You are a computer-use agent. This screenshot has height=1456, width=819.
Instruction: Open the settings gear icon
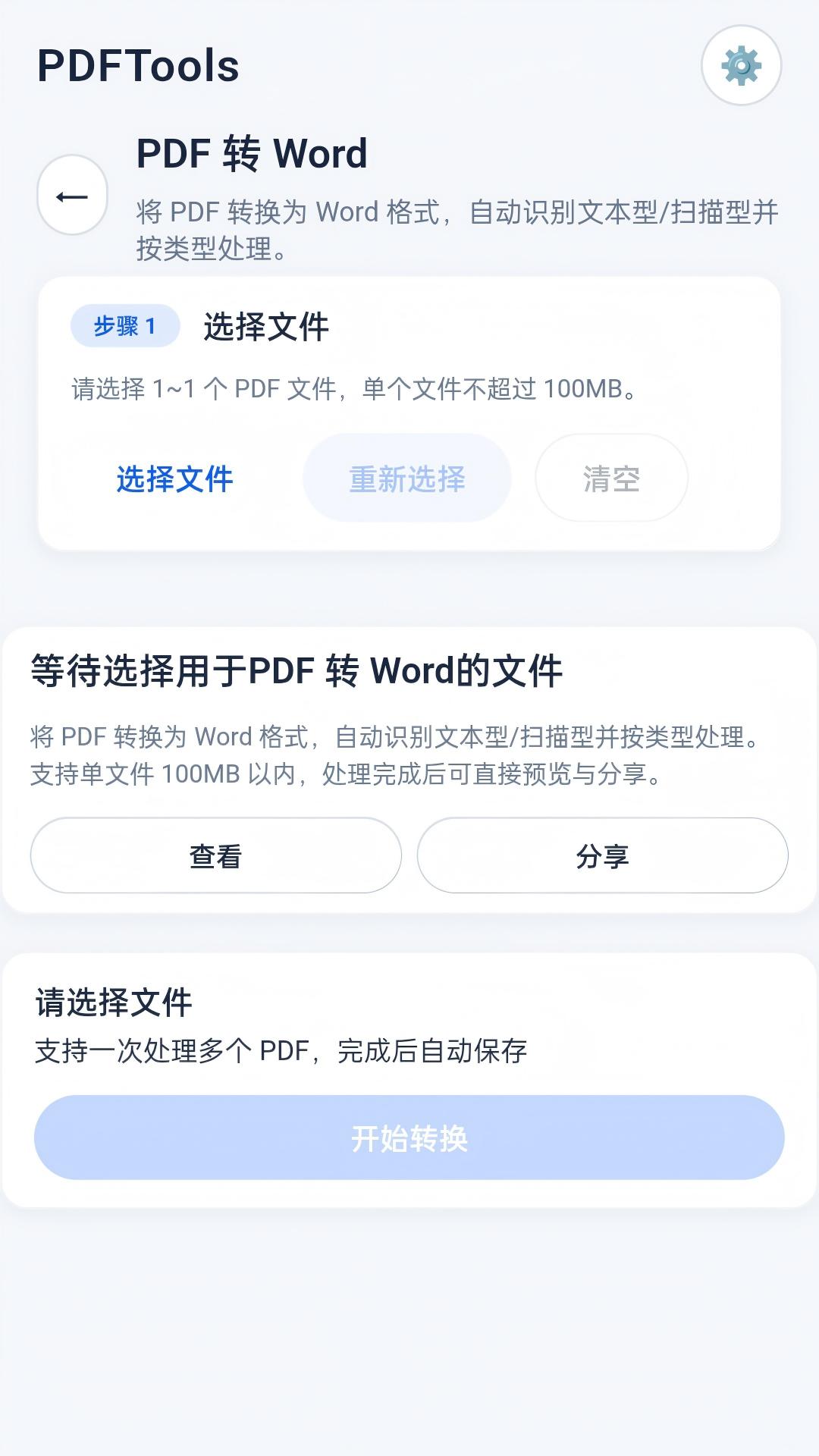pyautogui.click(x=740, y=66)
